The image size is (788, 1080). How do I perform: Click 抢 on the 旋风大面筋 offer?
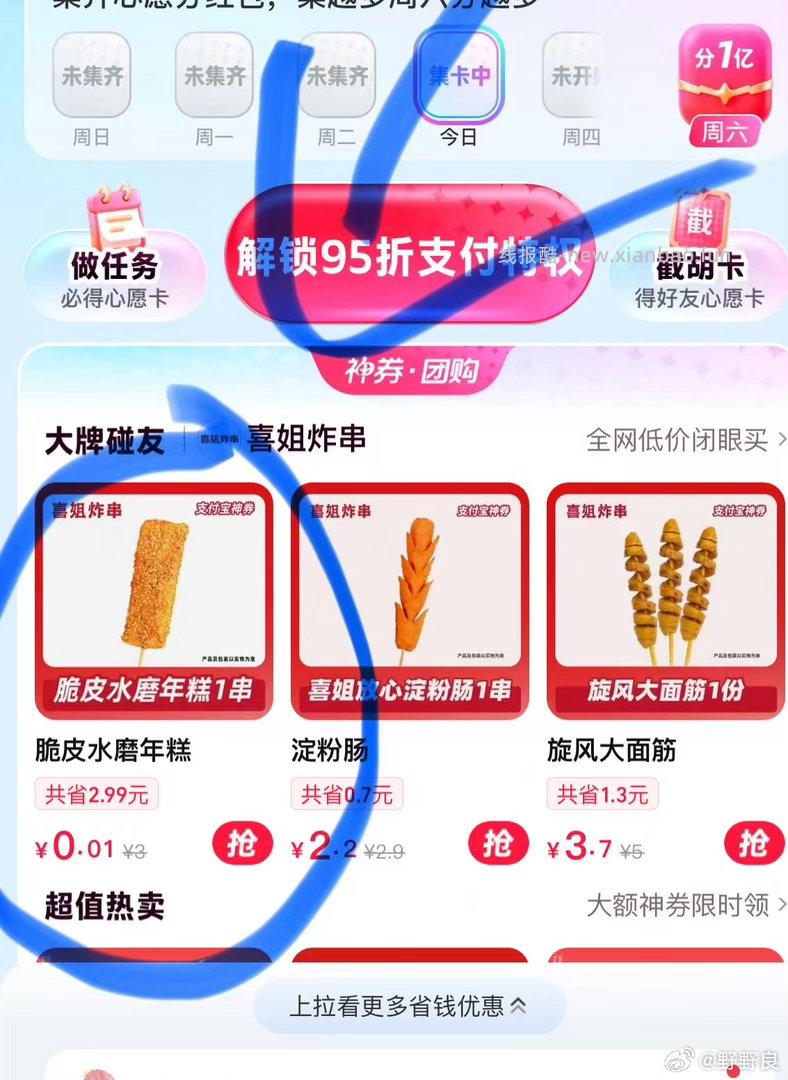(x=751, y=844)
